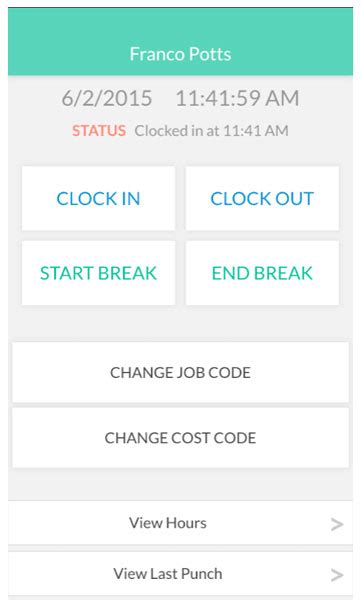Choose Change Cost Code

[180, 438]
